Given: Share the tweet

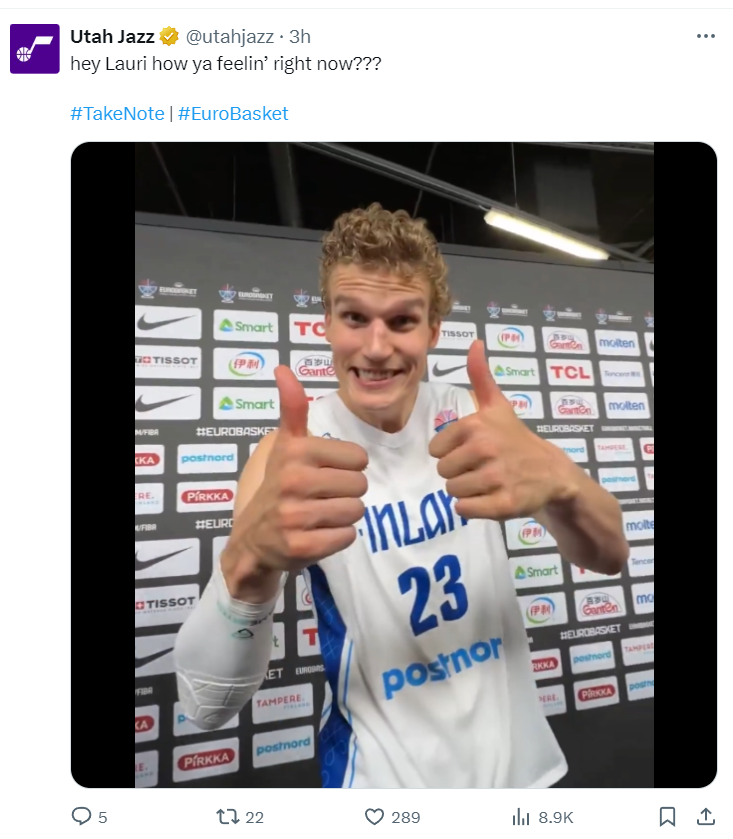Looking at the screenshot, I should [705, 817].
